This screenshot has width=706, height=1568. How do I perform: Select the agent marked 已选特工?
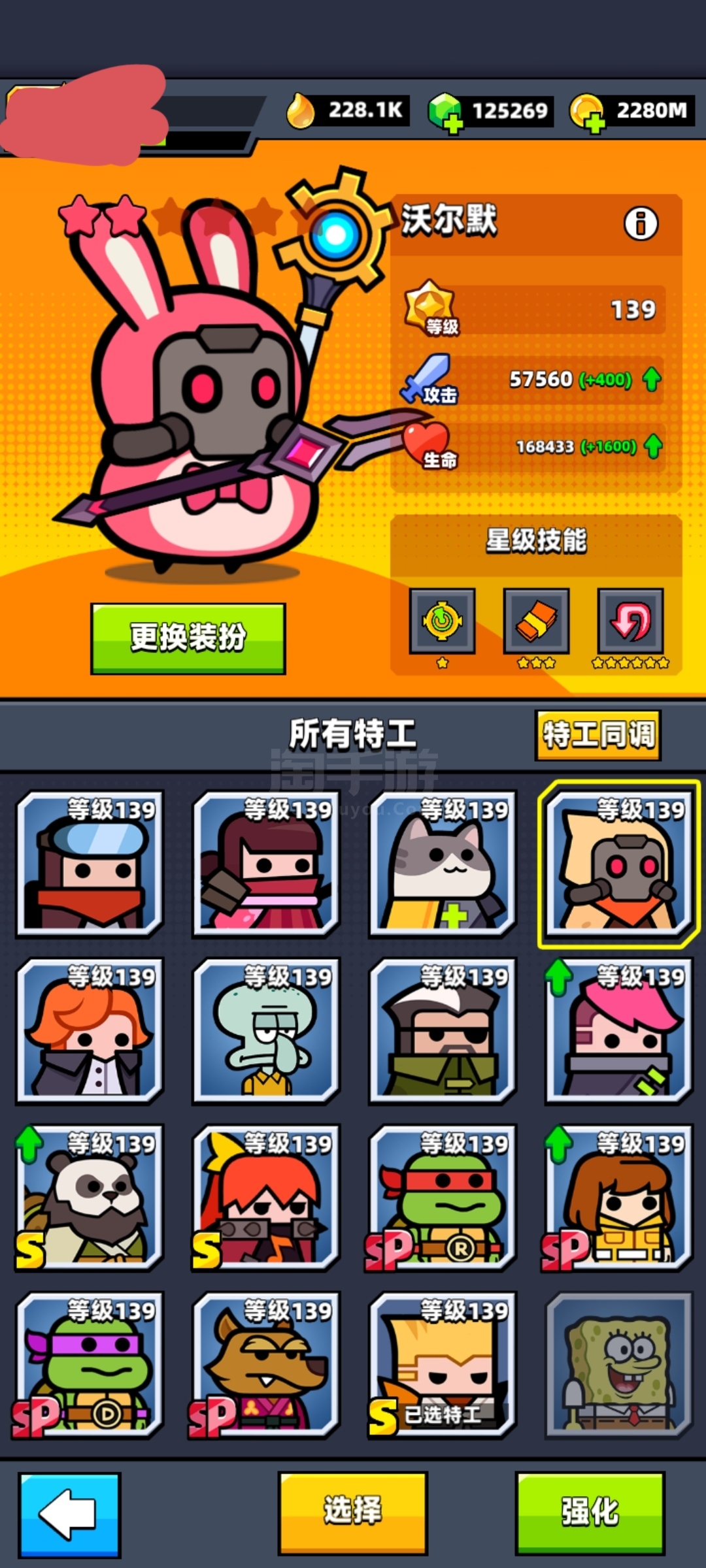[x=443, y=1365]
